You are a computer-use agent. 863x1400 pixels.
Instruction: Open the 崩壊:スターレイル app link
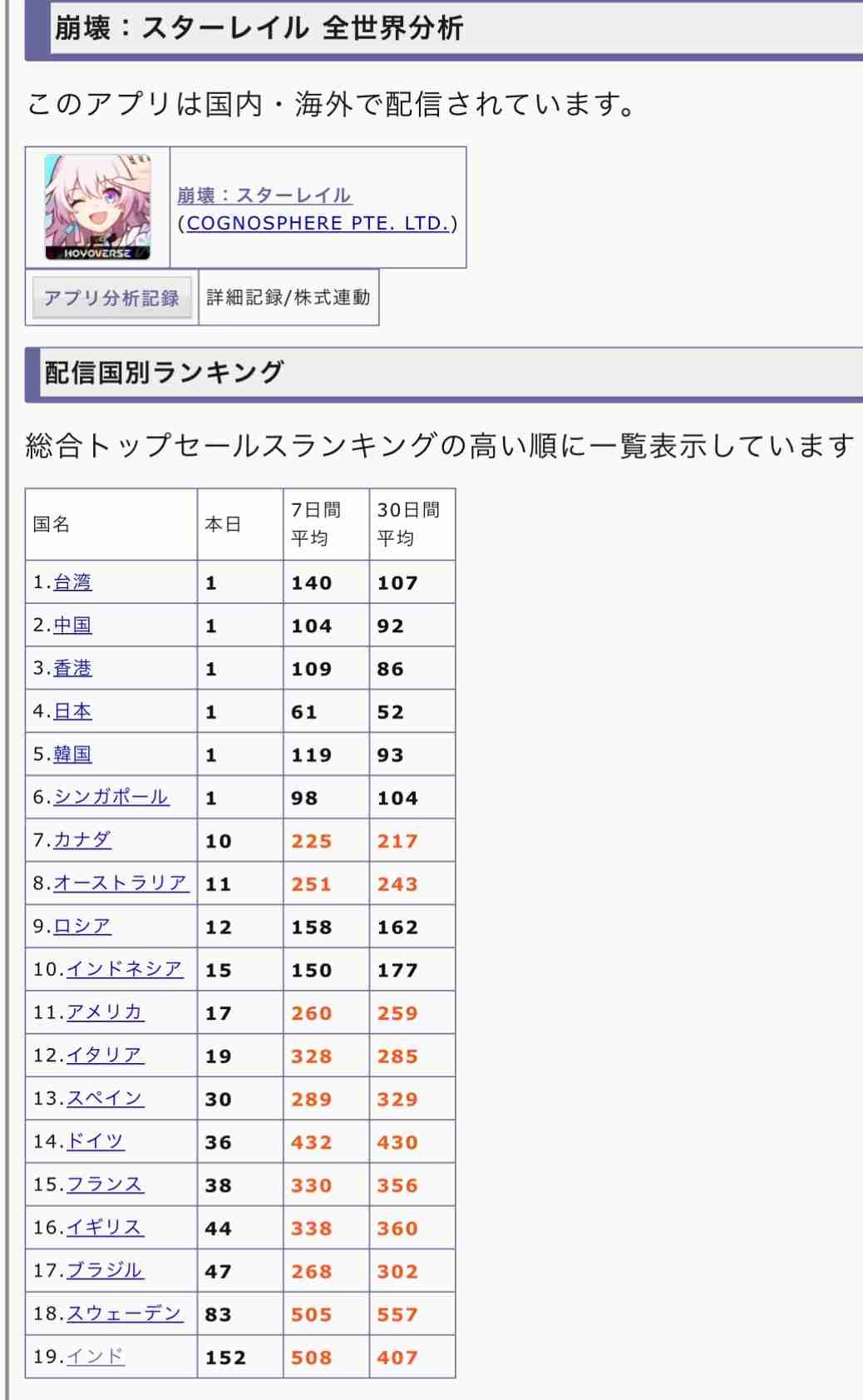coord(264,195)
